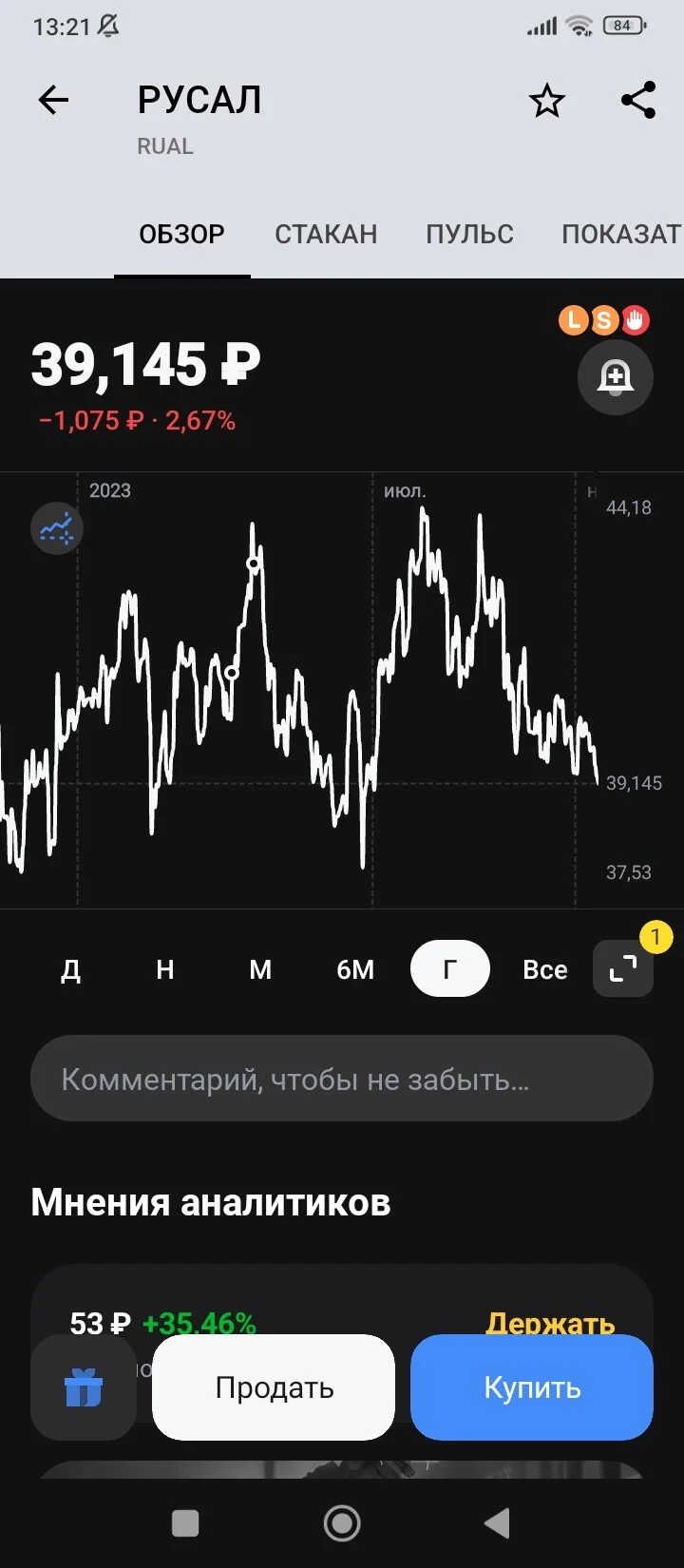Choose the 6М chart range
Viewport: 684px width, 1568px height.
point(355,969)
